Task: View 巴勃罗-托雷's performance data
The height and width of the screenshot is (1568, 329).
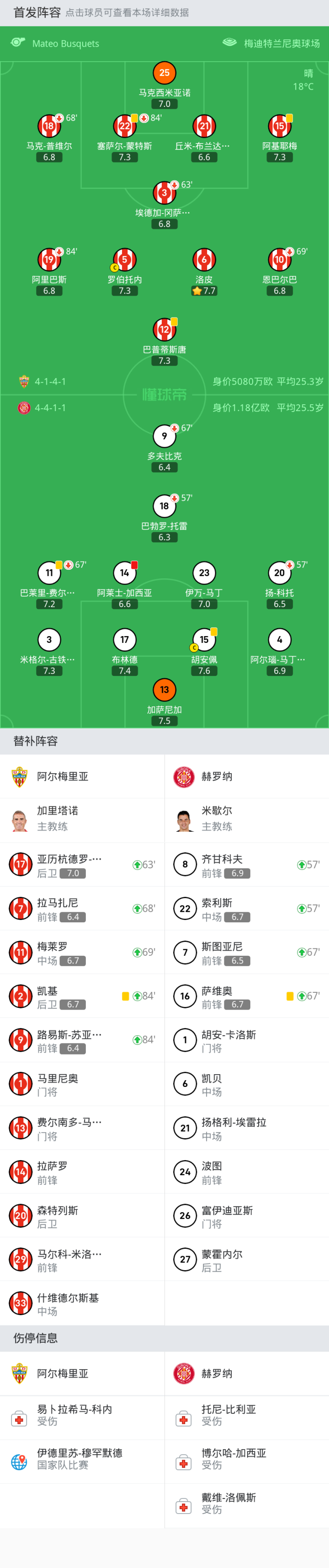Action: click(164, 507)
